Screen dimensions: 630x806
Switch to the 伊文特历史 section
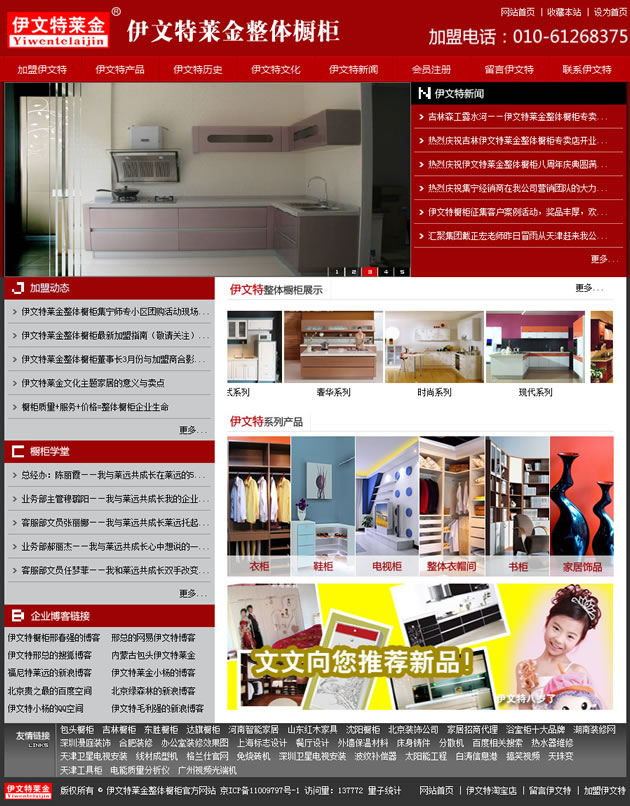point(198,70)
